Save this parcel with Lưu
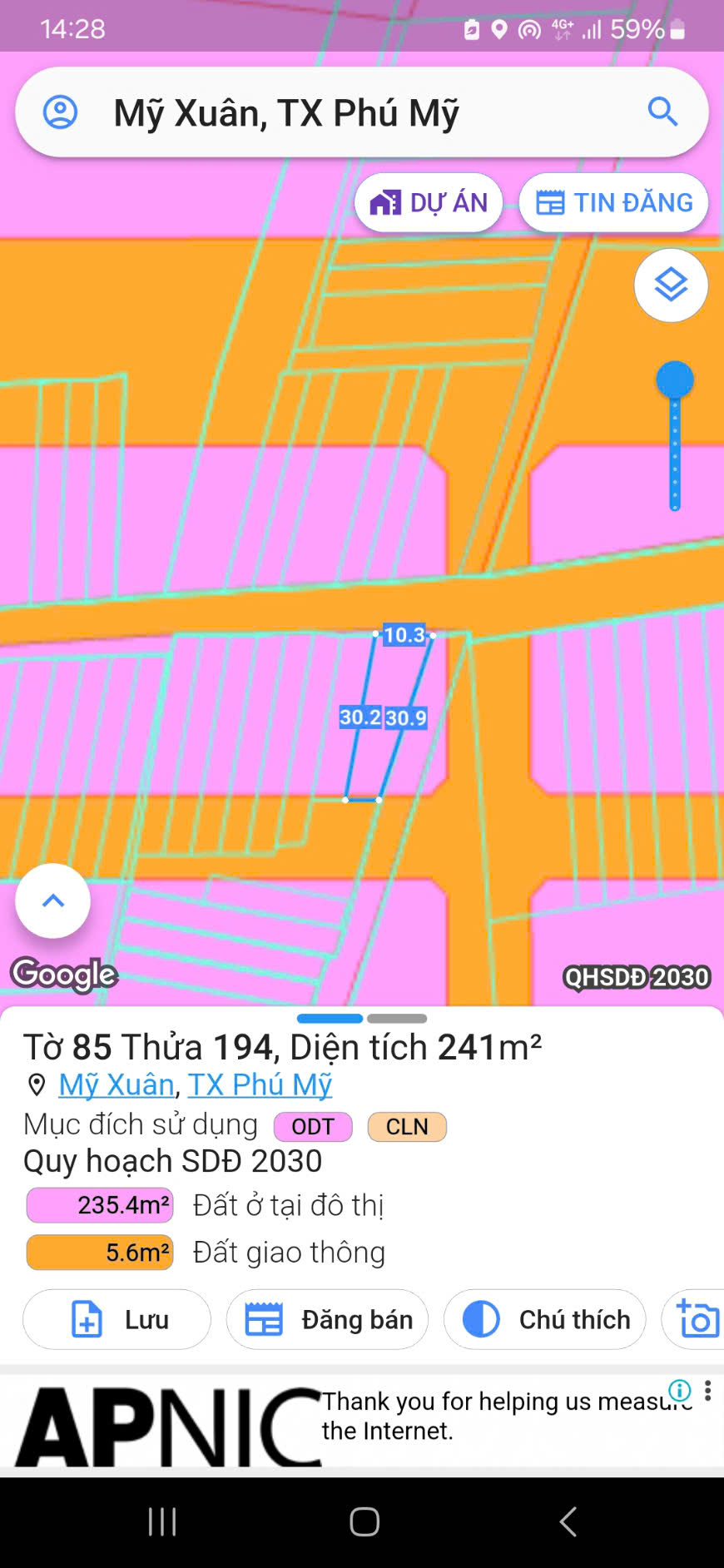The image size is (724, 1568). click(117, 1319)
